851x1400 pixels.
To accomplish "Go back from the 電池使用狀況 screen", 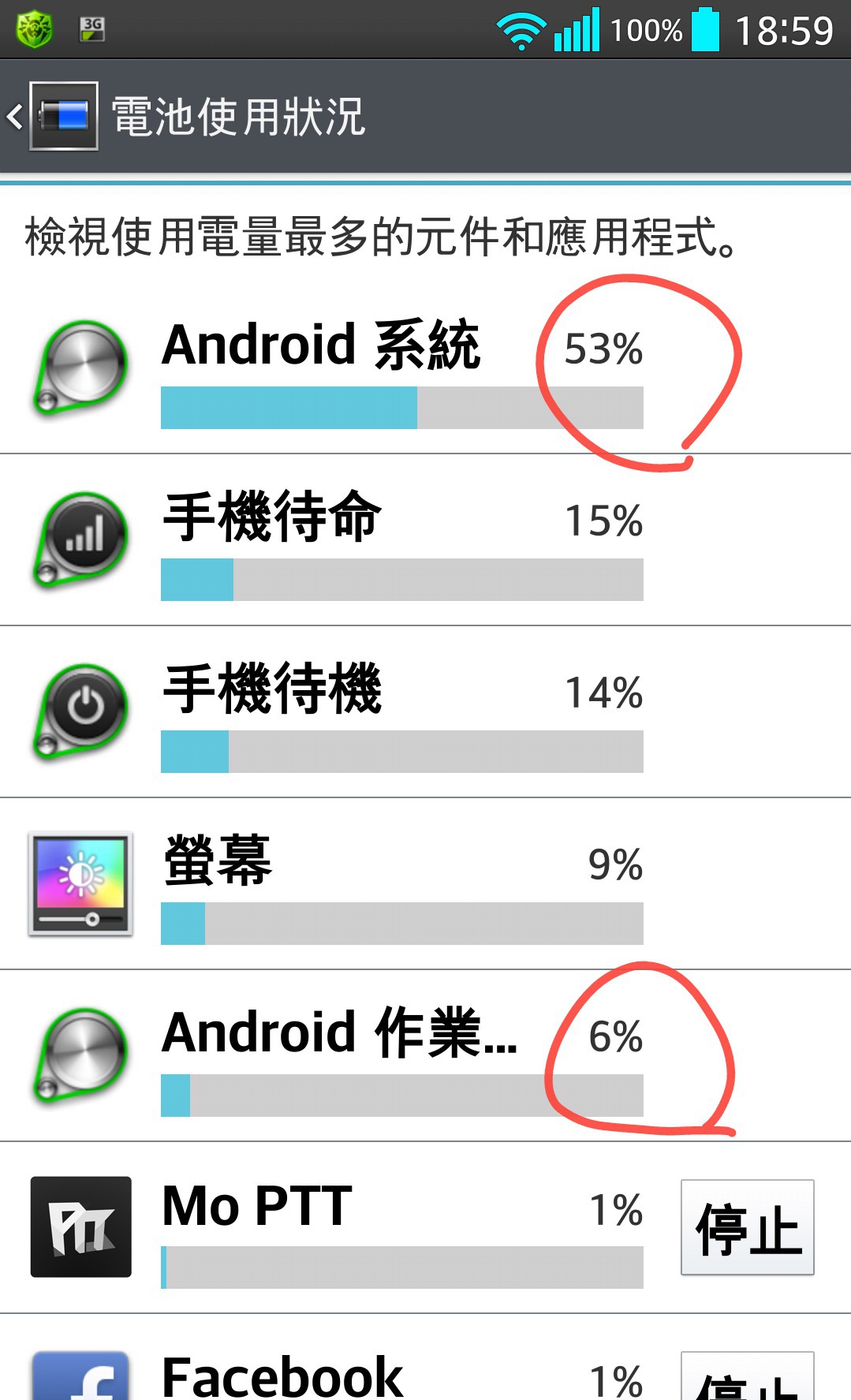I will click(x=51, y=117).
